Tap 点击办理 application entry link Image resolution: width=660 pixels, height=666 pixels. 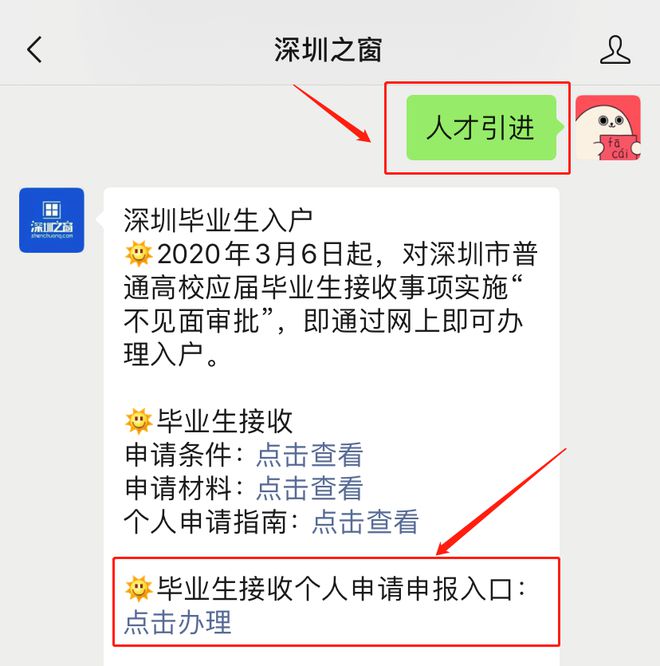click(x=178, y=622)
